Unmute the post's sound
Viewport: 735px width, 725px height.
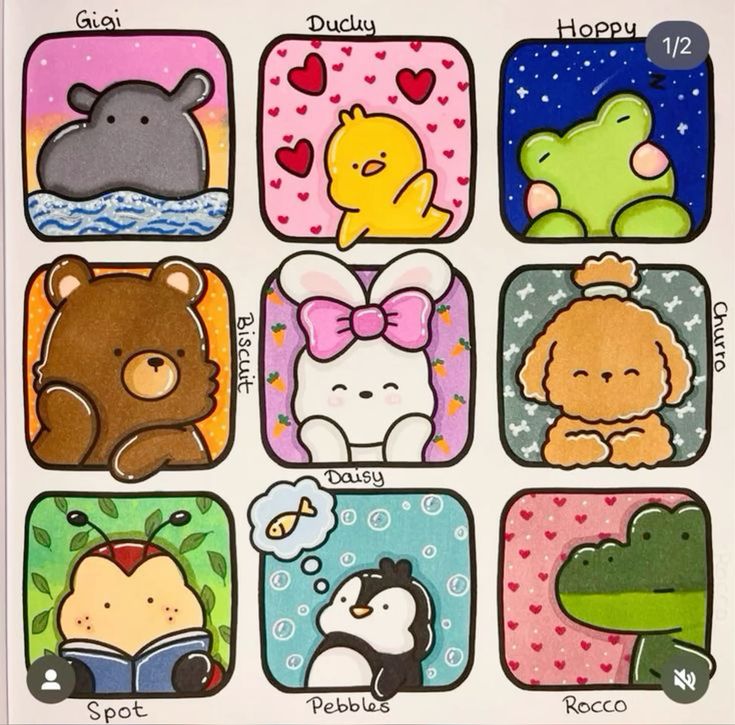pyautogui.click(x=685, y=679)
